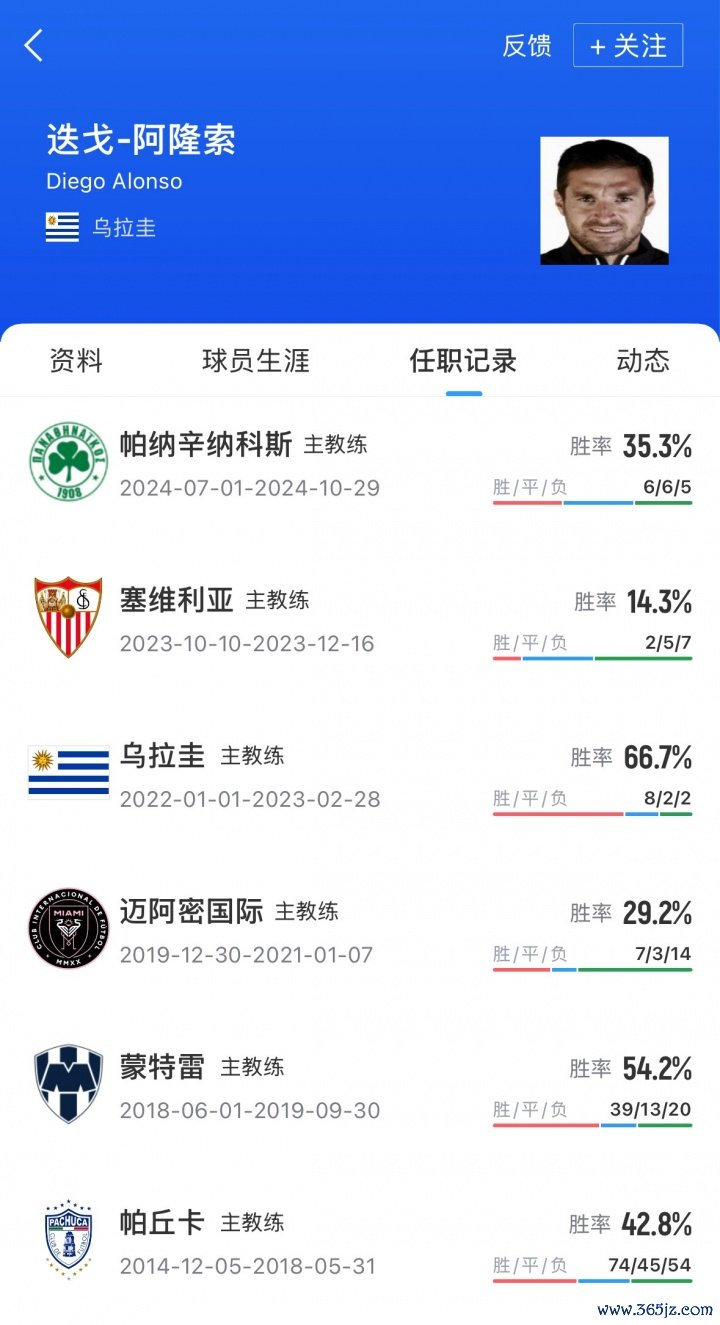View the 蒙特雷 coaching record

162,1067
